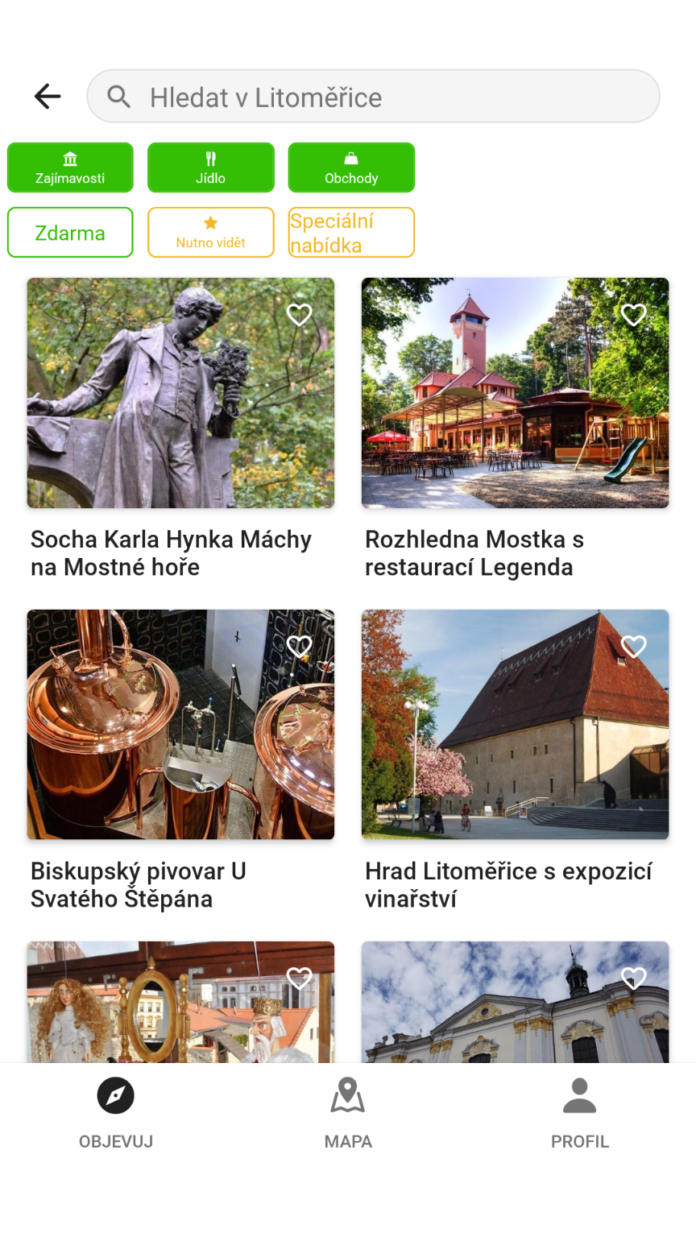Viewport: 696px width, 1237px height.
Task: Like Rozhledna Mostka with the heart
Action: (633, 315)
